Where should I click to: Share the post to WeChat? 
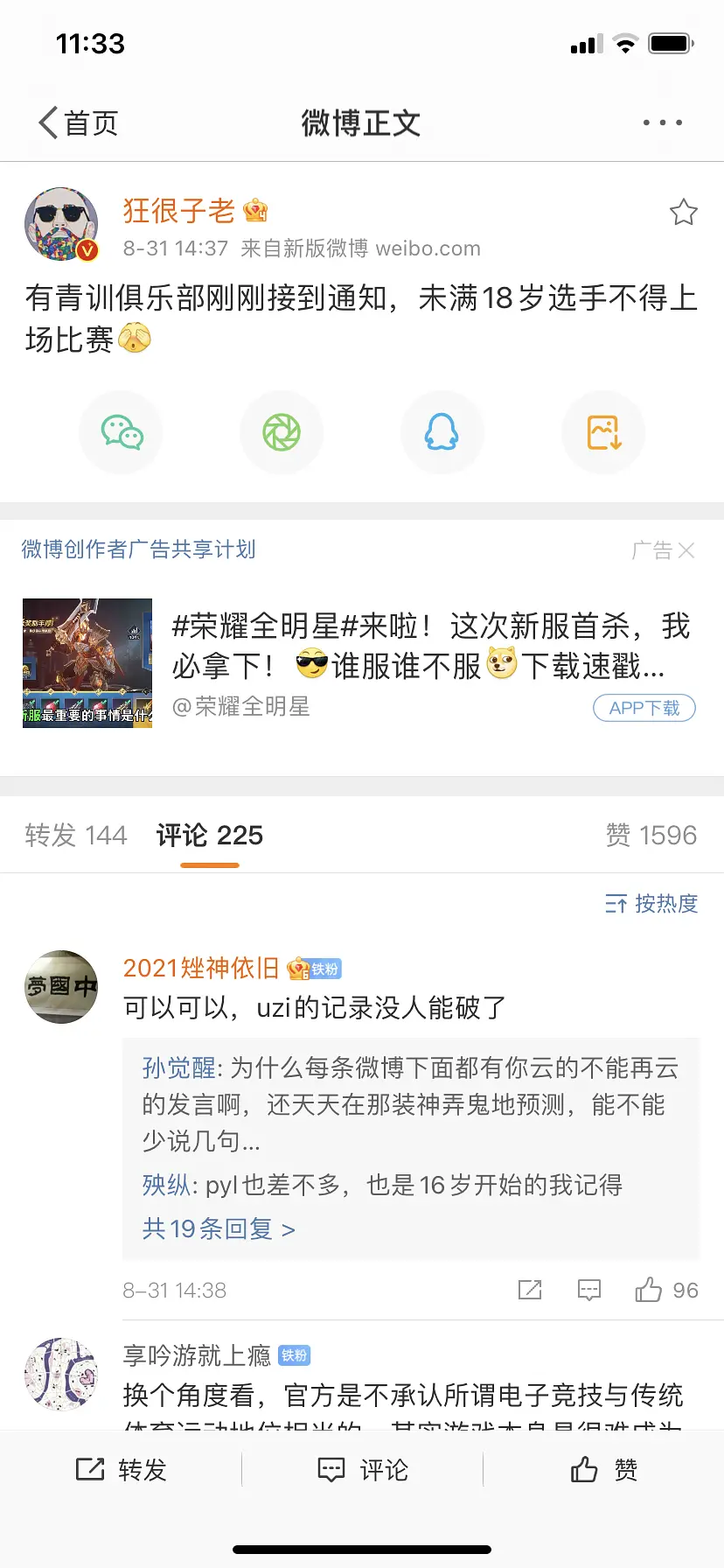point(122,433)
